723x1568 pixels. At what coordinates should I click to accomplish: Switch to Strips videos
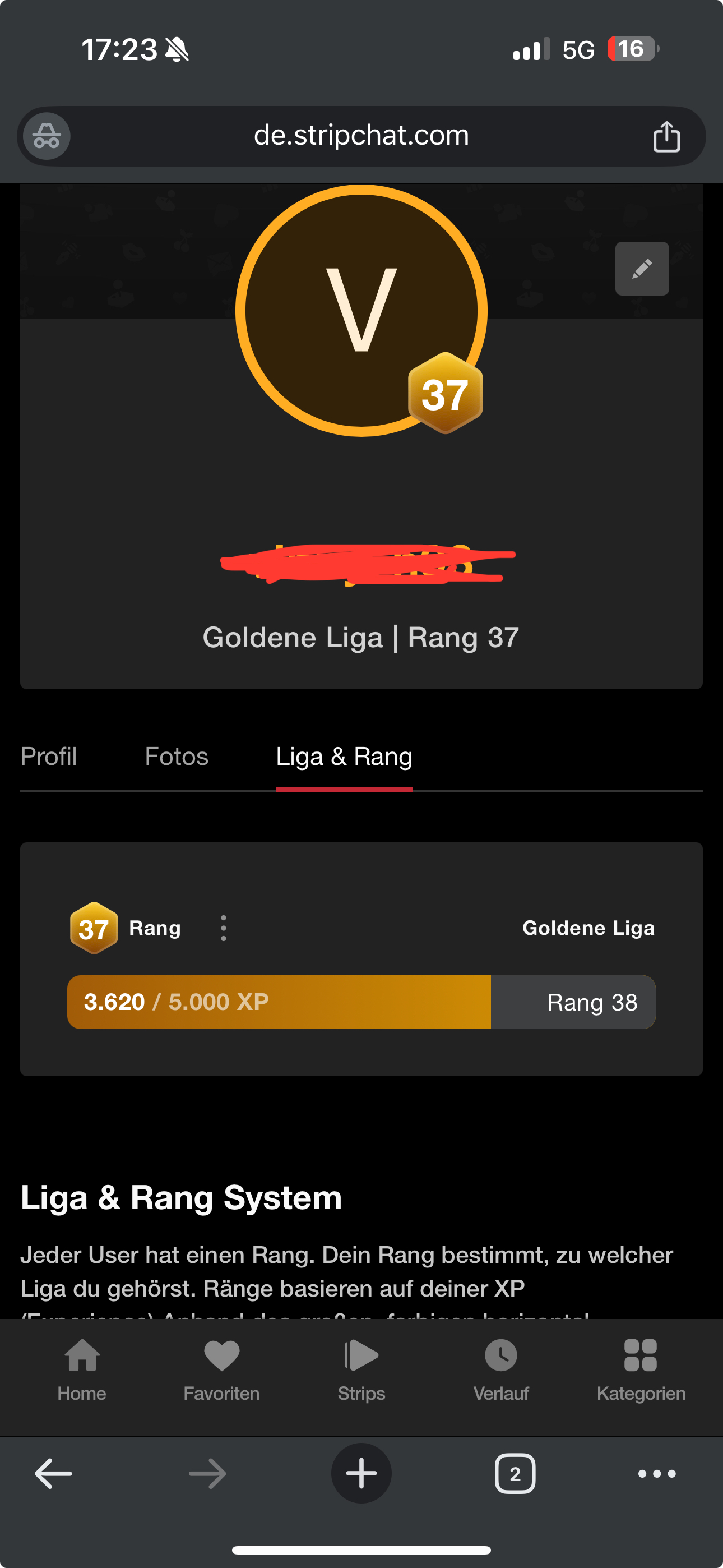[x=361, y=1369]
